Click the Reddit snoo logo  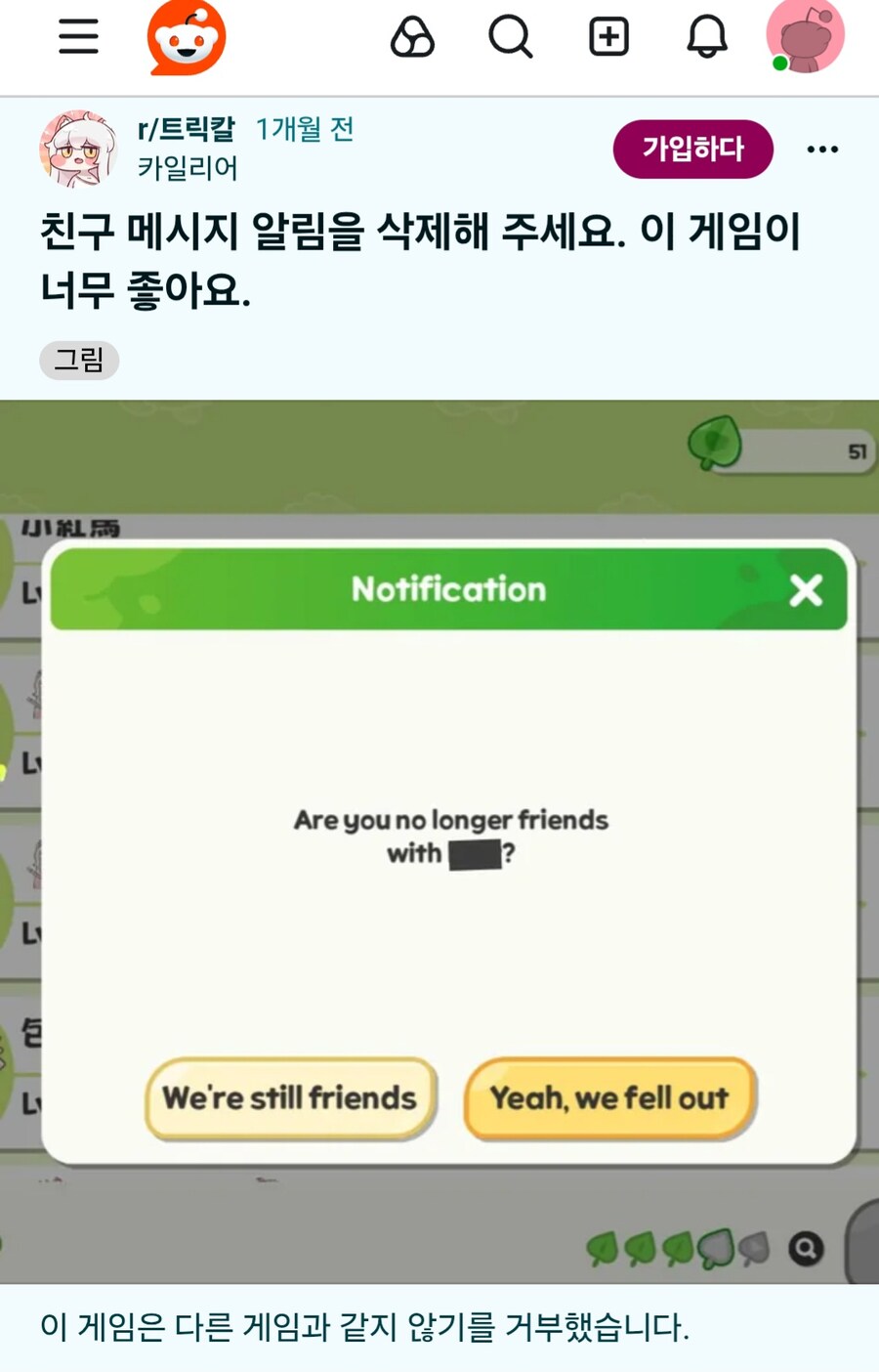tap(186, 38)
